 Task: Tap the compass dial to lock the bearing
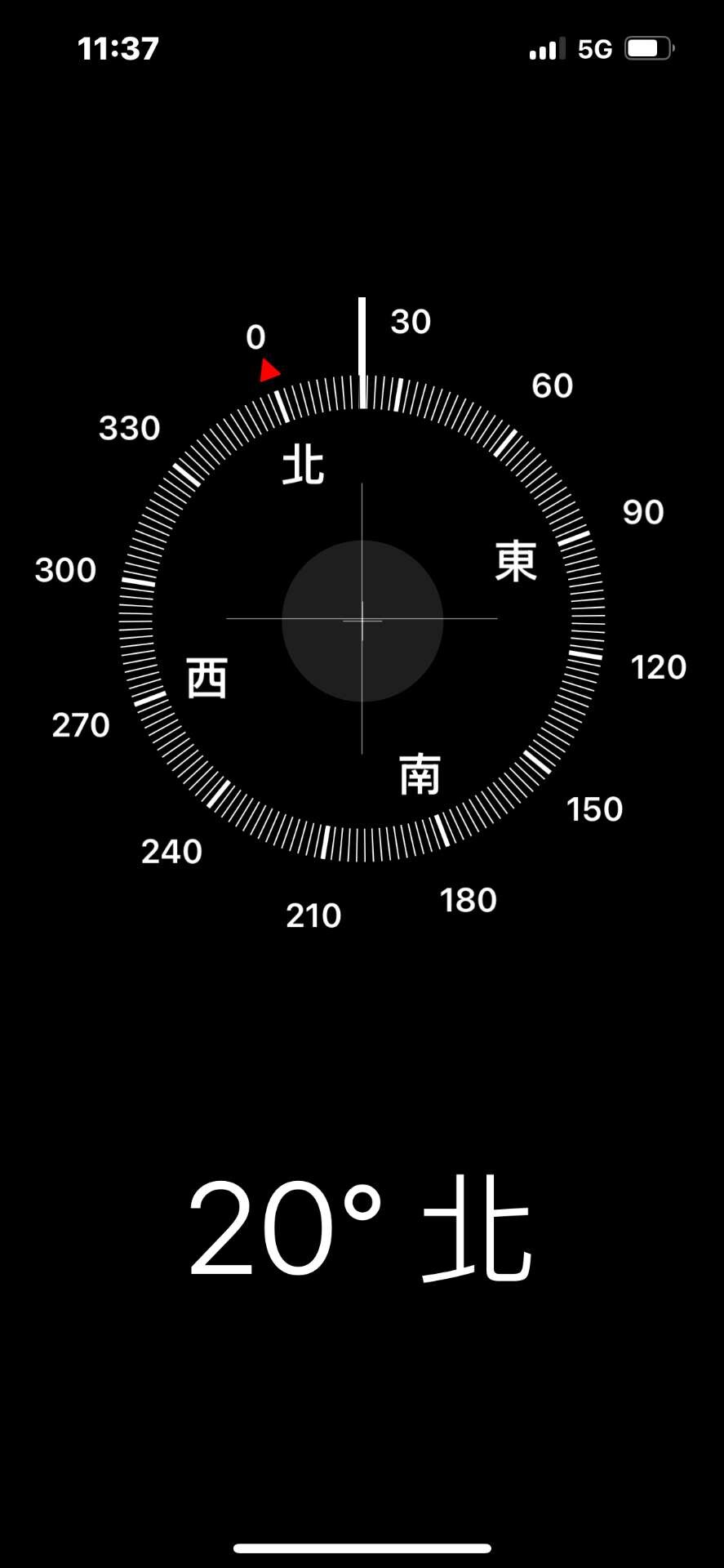[x=362, y=619]
